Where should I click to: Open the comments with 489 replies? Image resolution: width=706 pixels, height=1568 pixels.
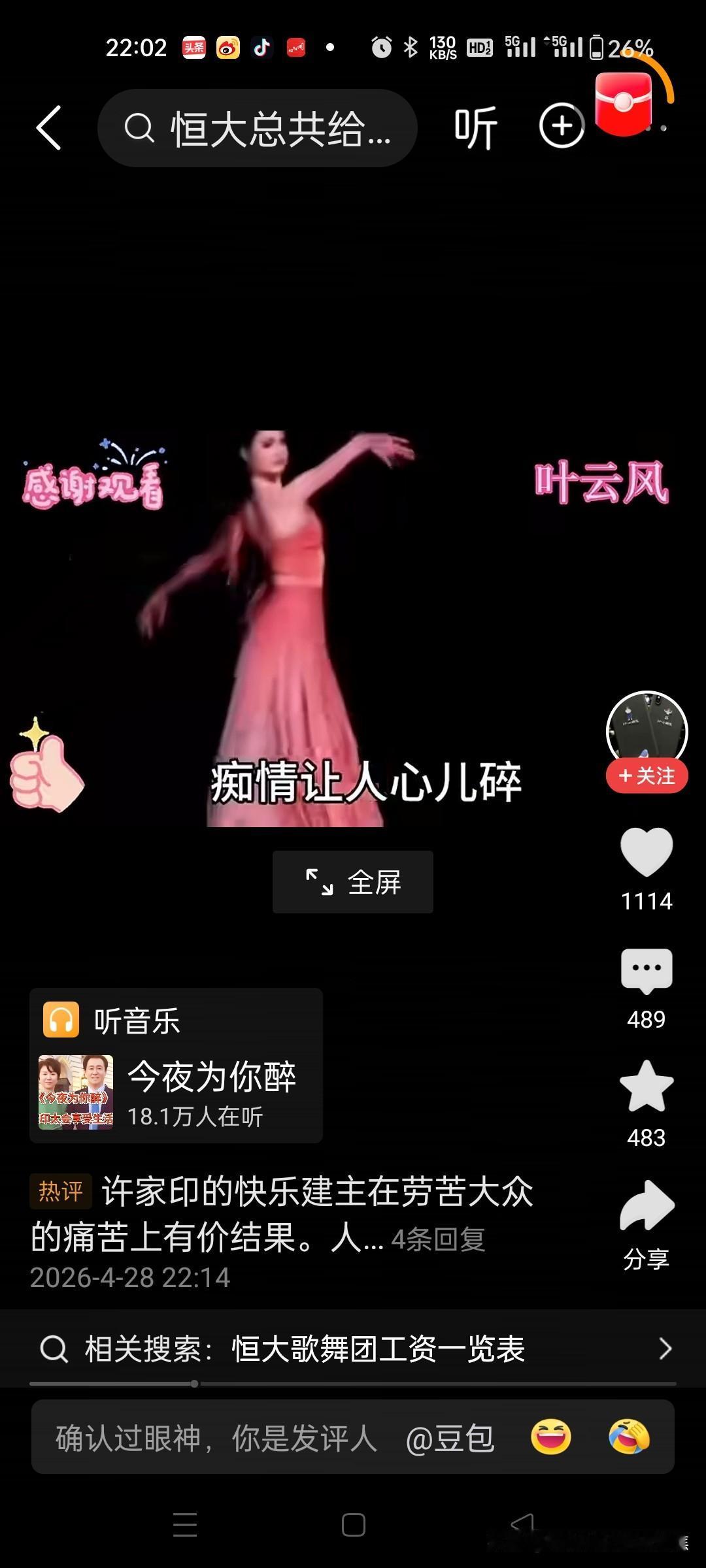pyautogui.click(x=647, y=972)
